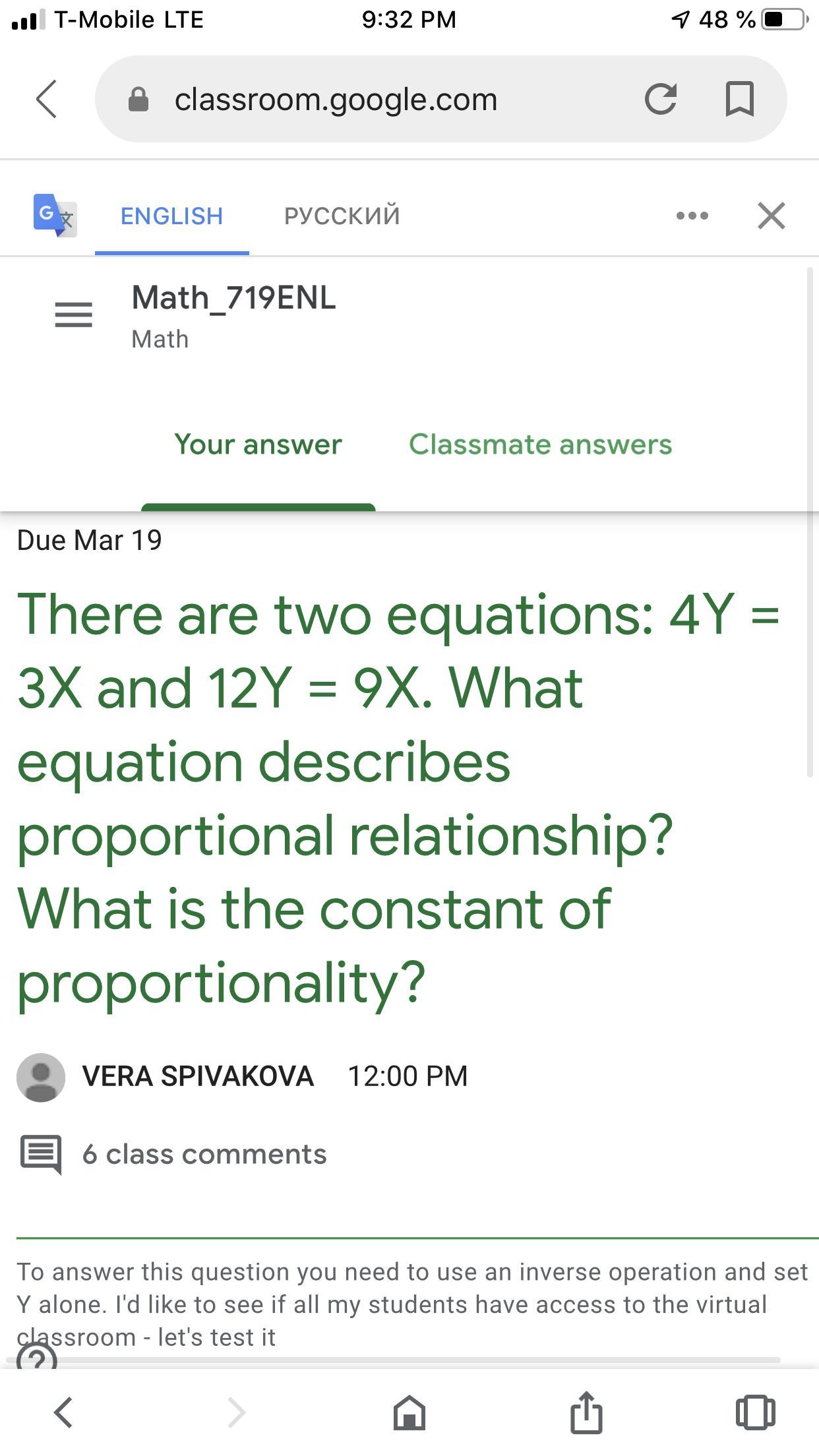Reload the current page
The height and width of the screenshot is (1456, 819).
(661, 100)
